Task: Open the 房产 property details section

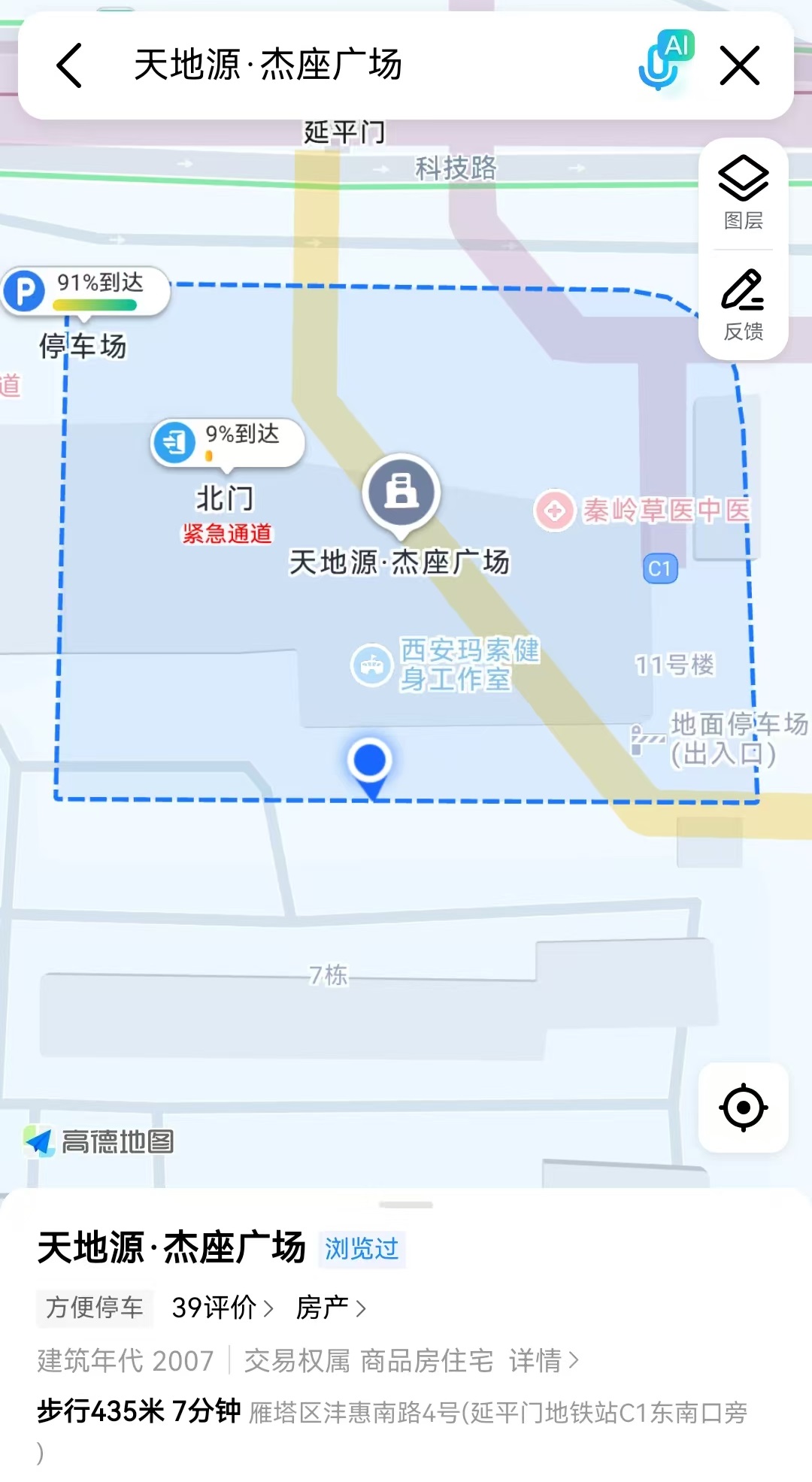Action: point(329,1308)
